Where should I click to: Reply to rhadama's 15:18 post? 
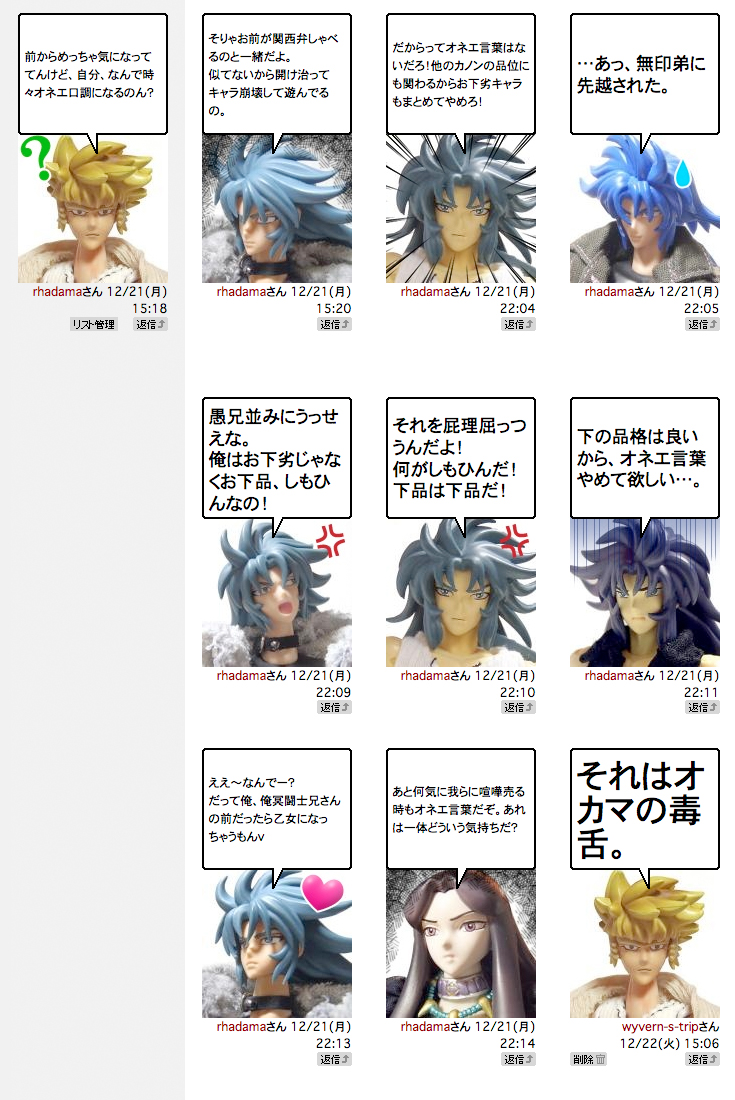tap(151, 324)
